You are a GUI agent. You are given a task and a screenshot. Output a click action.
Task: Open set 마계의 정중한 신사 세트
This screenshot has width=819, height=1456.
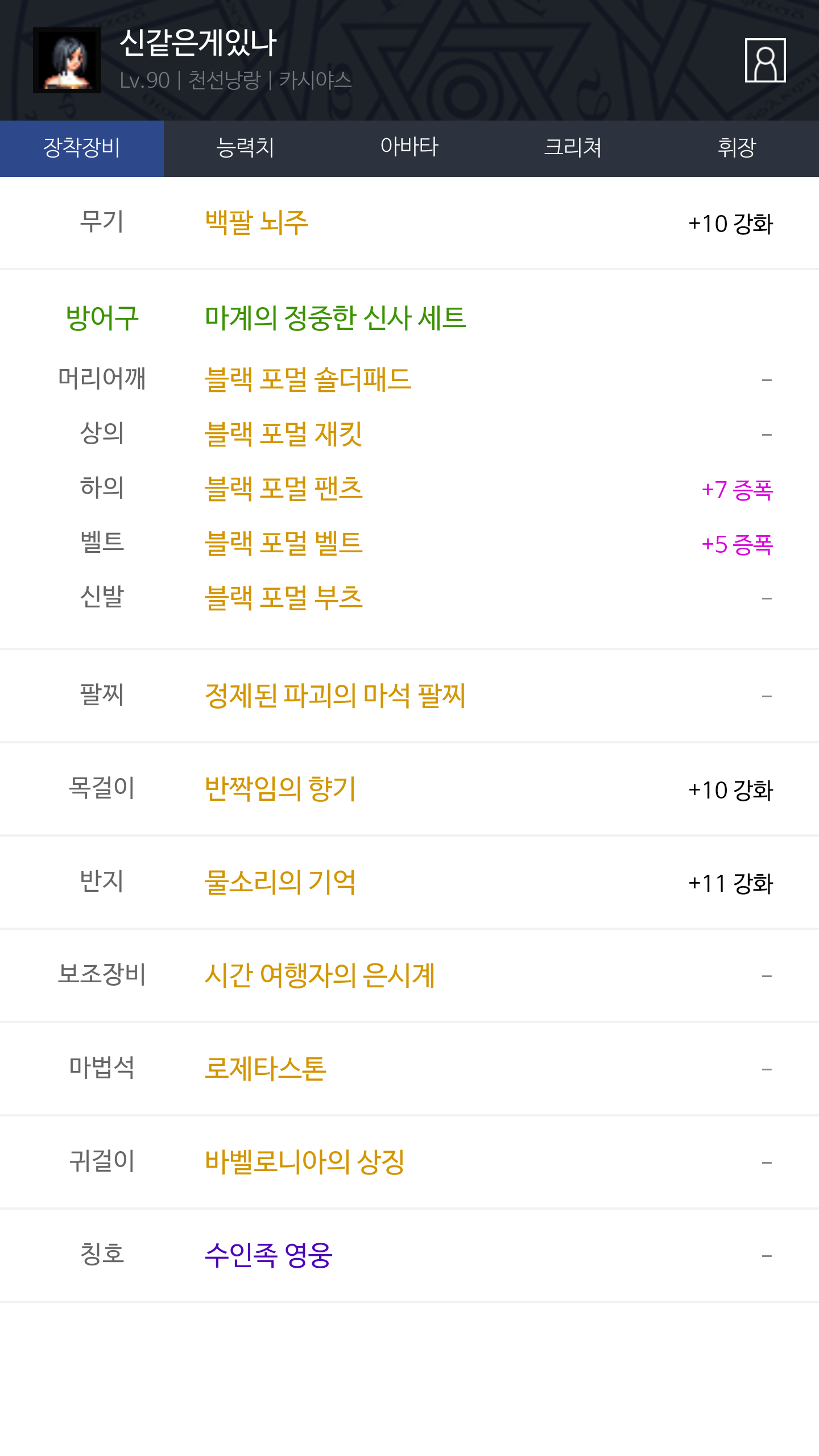tap(336, 317)
